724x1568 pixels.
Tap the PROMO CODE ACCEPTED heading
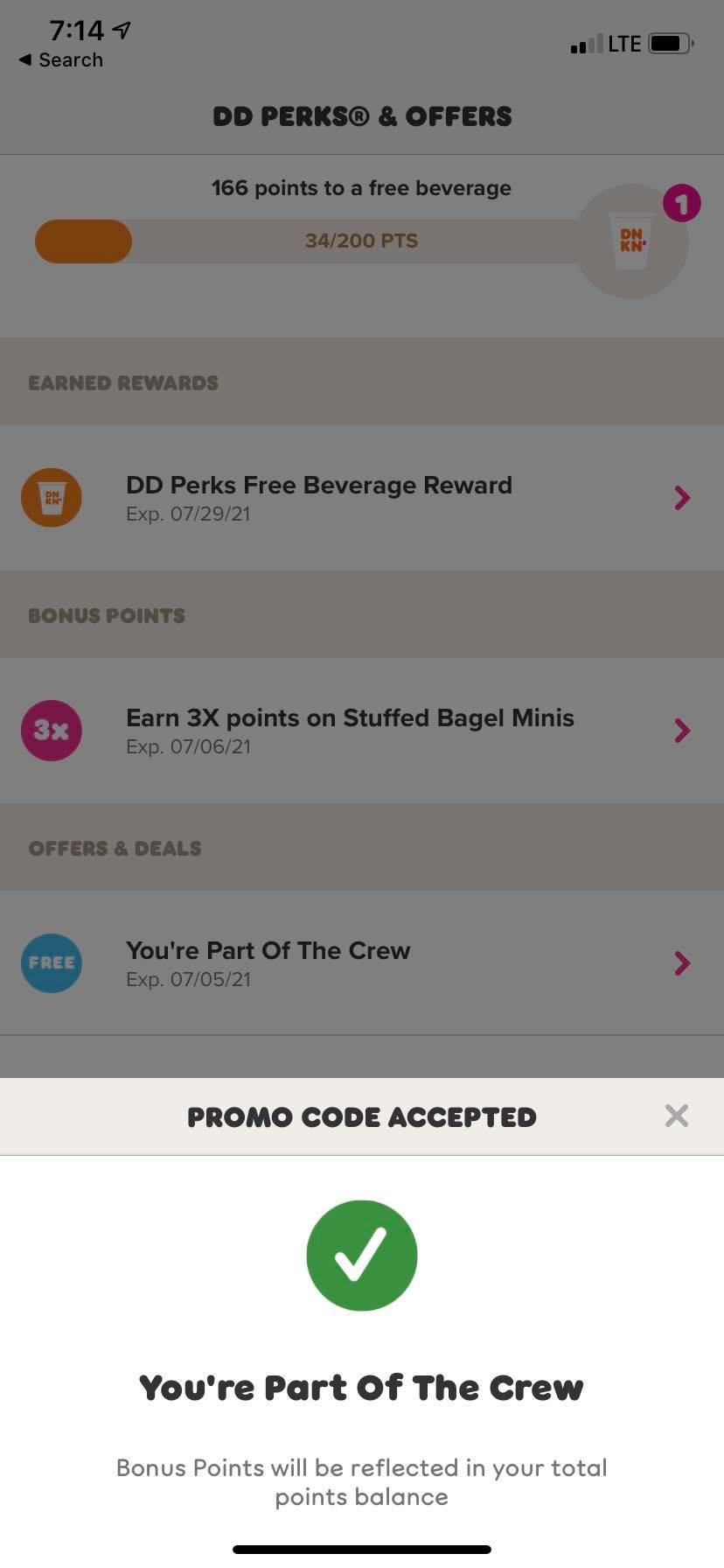360,1116
